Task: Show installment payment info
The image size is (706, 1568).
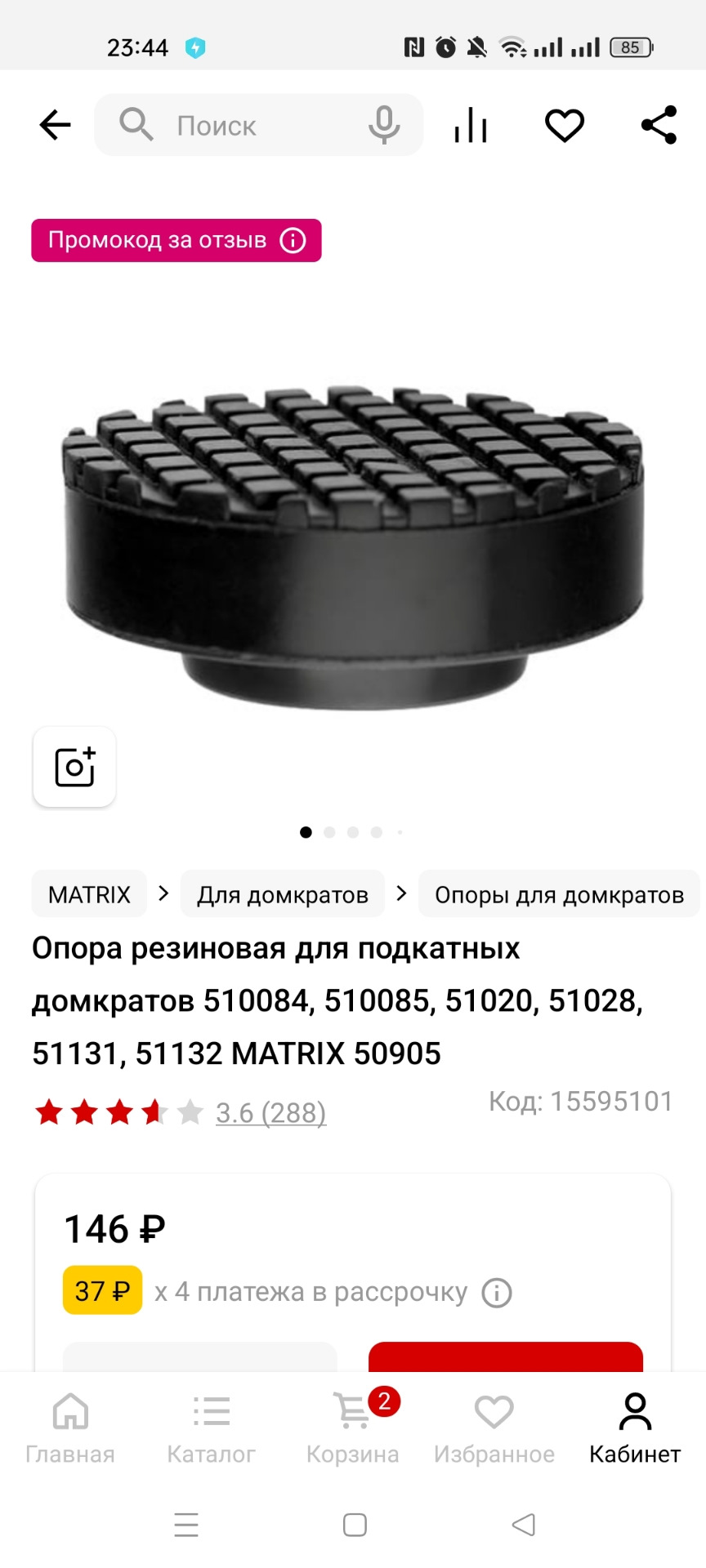Action: [497, 1293]
